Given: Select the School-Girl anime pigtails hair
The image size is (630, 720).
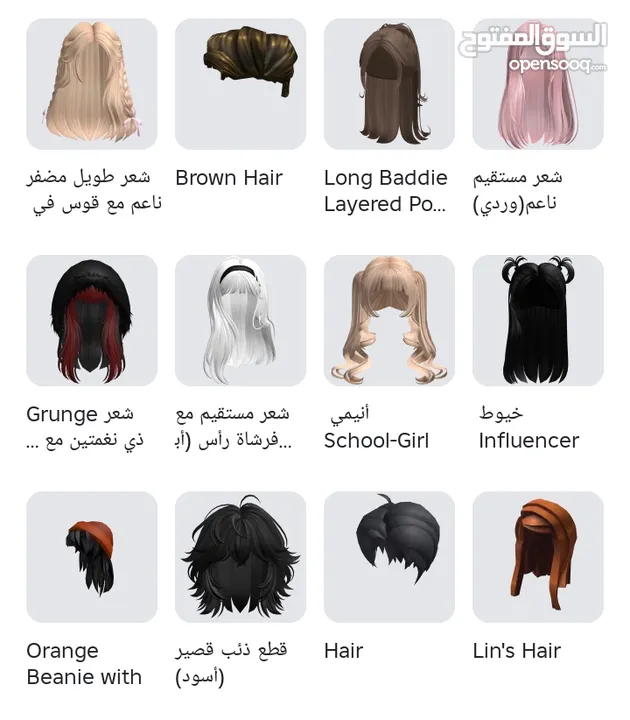Looking at the screenshot, I should [389, 320].
